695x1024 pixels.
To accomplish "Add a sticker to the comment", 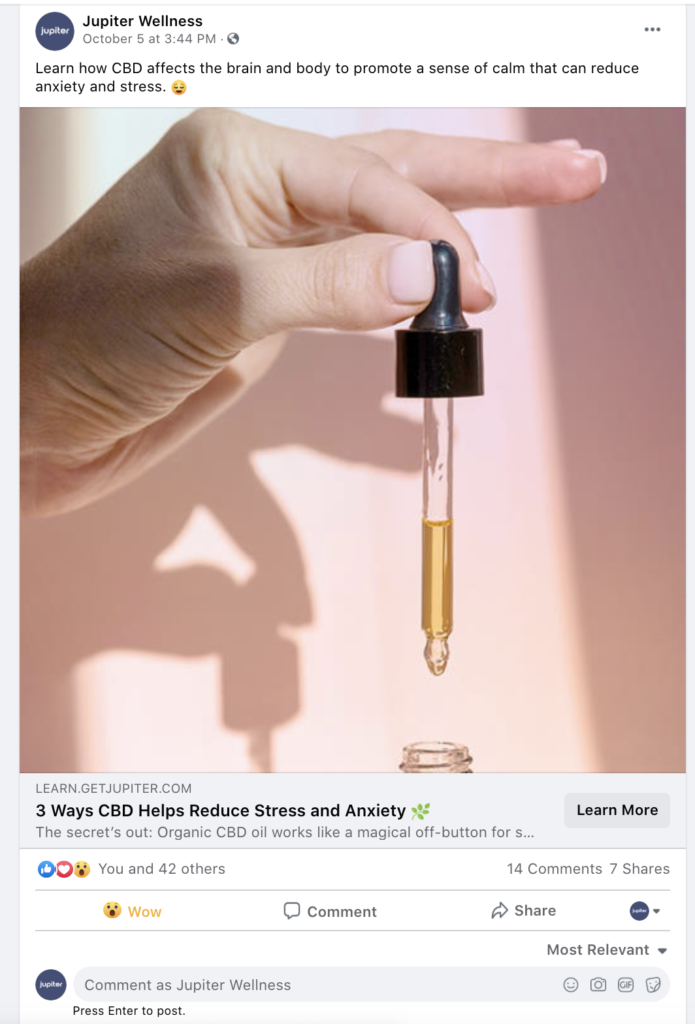I will [653, 985].
